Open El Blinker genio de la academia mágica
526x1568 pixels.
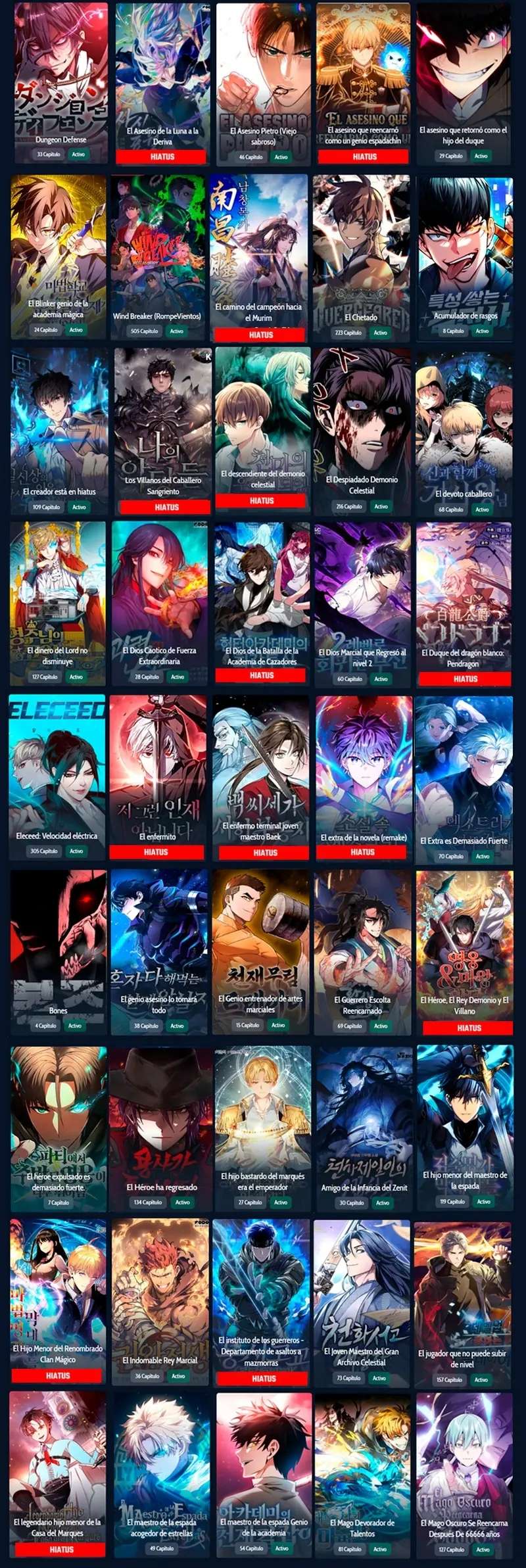pos(58,257)
